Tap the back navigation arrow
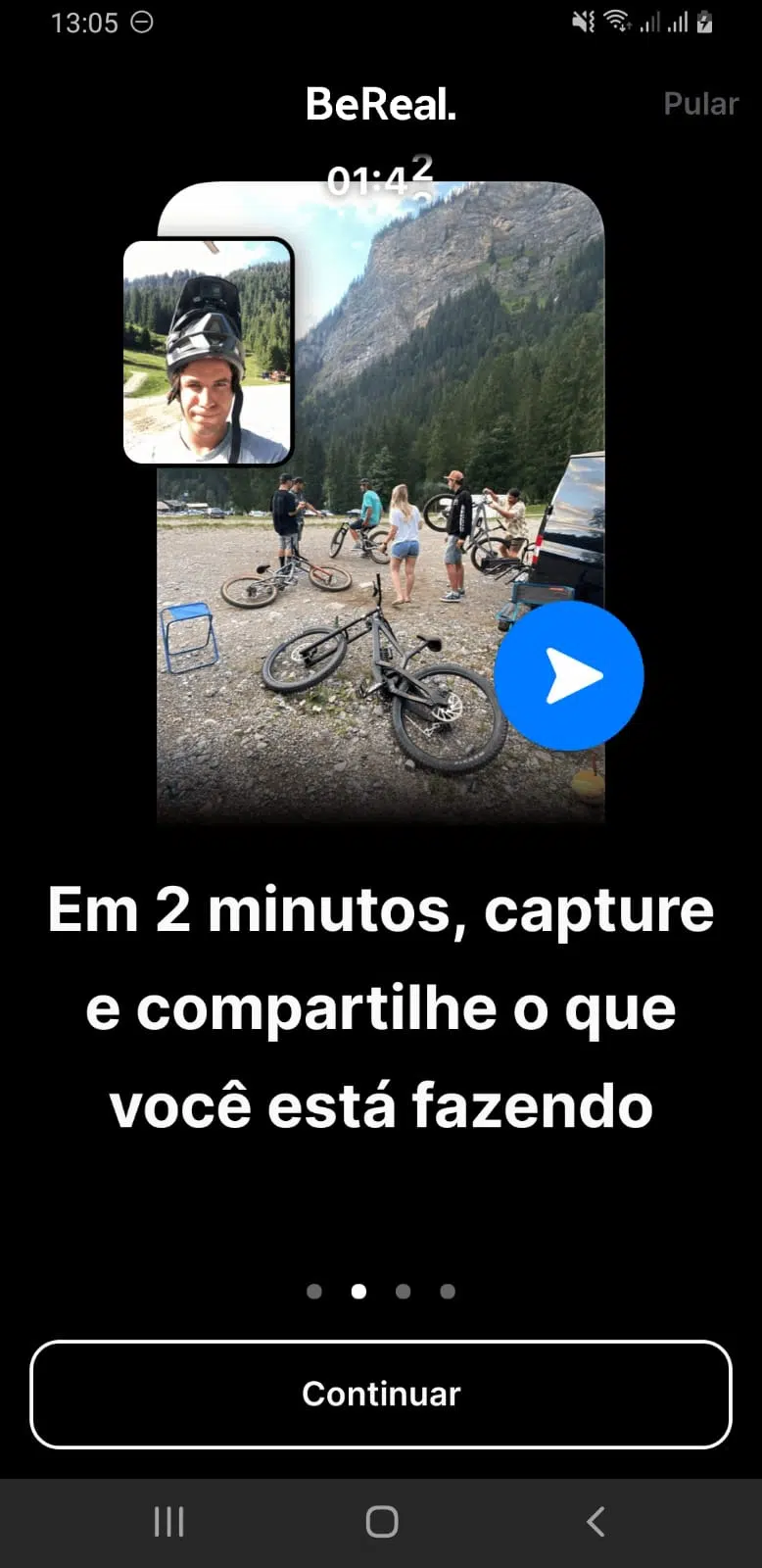The height and width of the screenshot is (1568, 762). (595, 1521)
